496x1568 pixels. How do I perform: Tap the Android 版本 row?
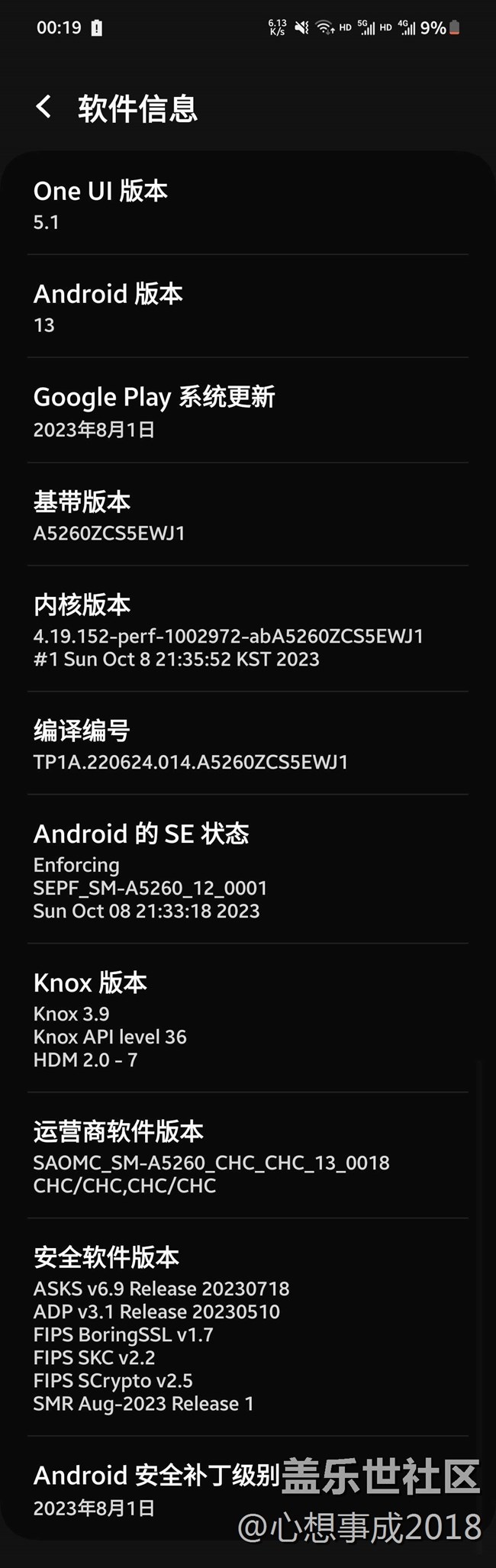[248, 307]
